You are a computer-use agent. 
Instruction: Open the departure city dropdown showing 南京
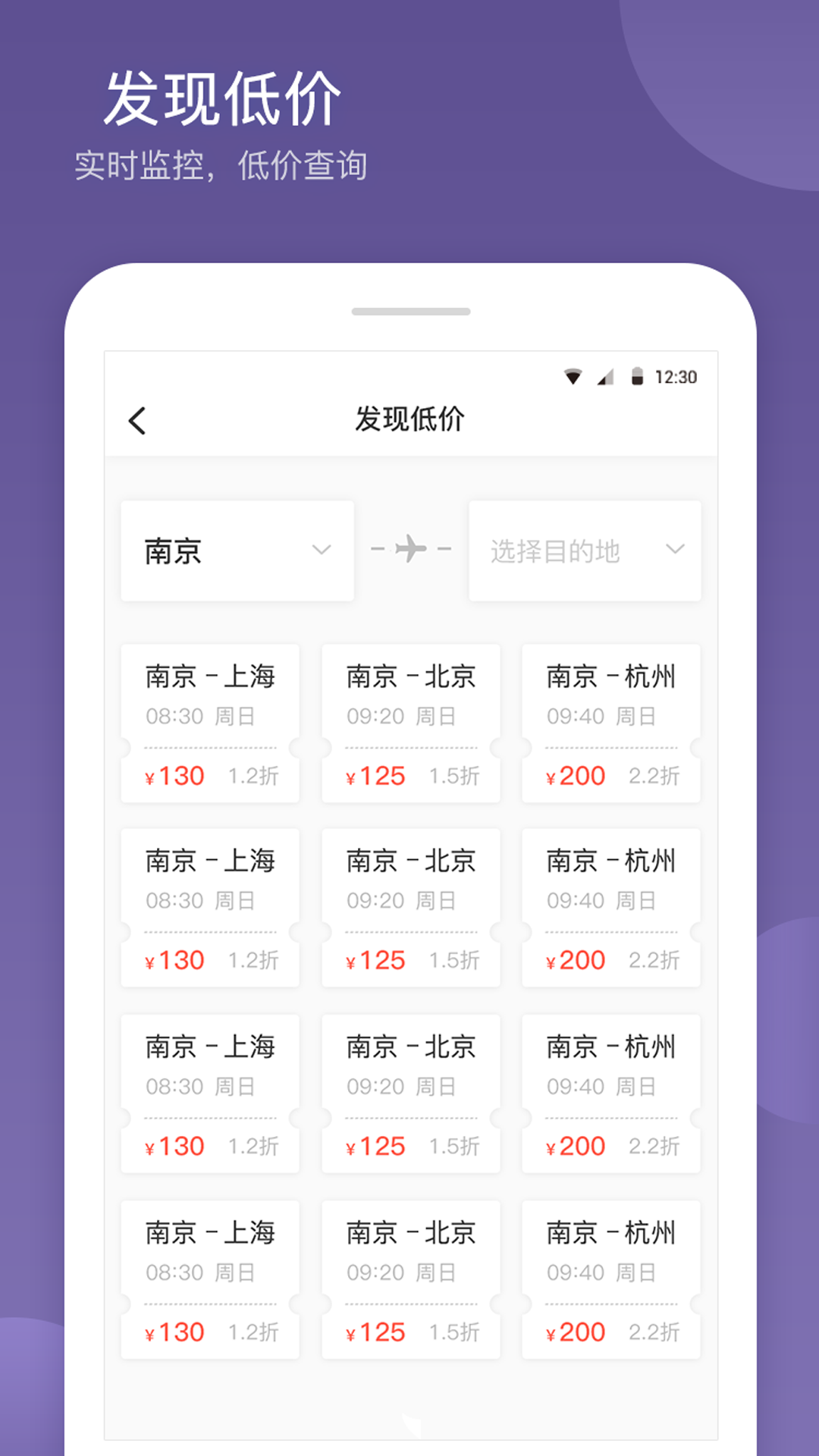pos(237,550)
